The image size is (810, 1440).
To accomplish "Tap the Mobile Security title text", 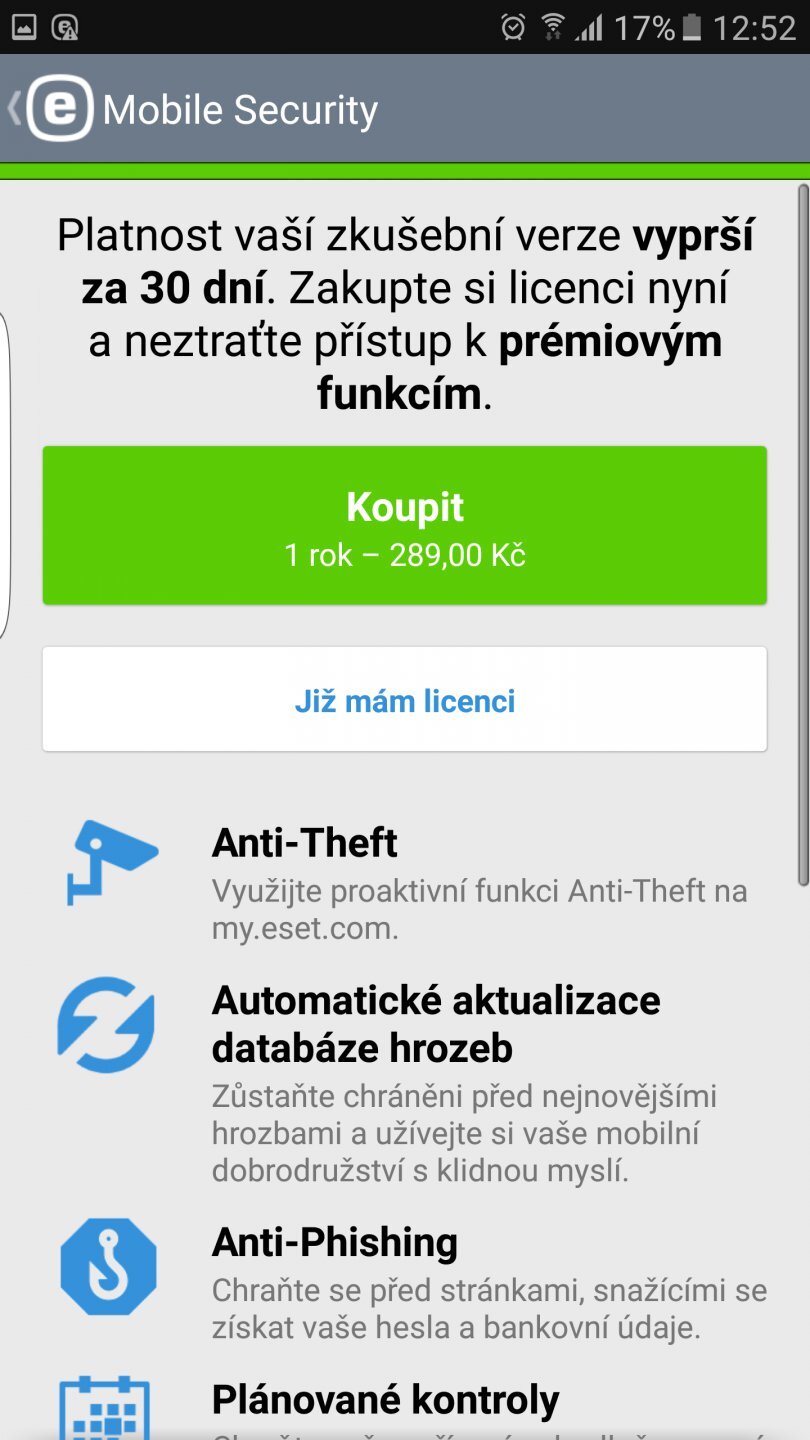I will (243, 108).
